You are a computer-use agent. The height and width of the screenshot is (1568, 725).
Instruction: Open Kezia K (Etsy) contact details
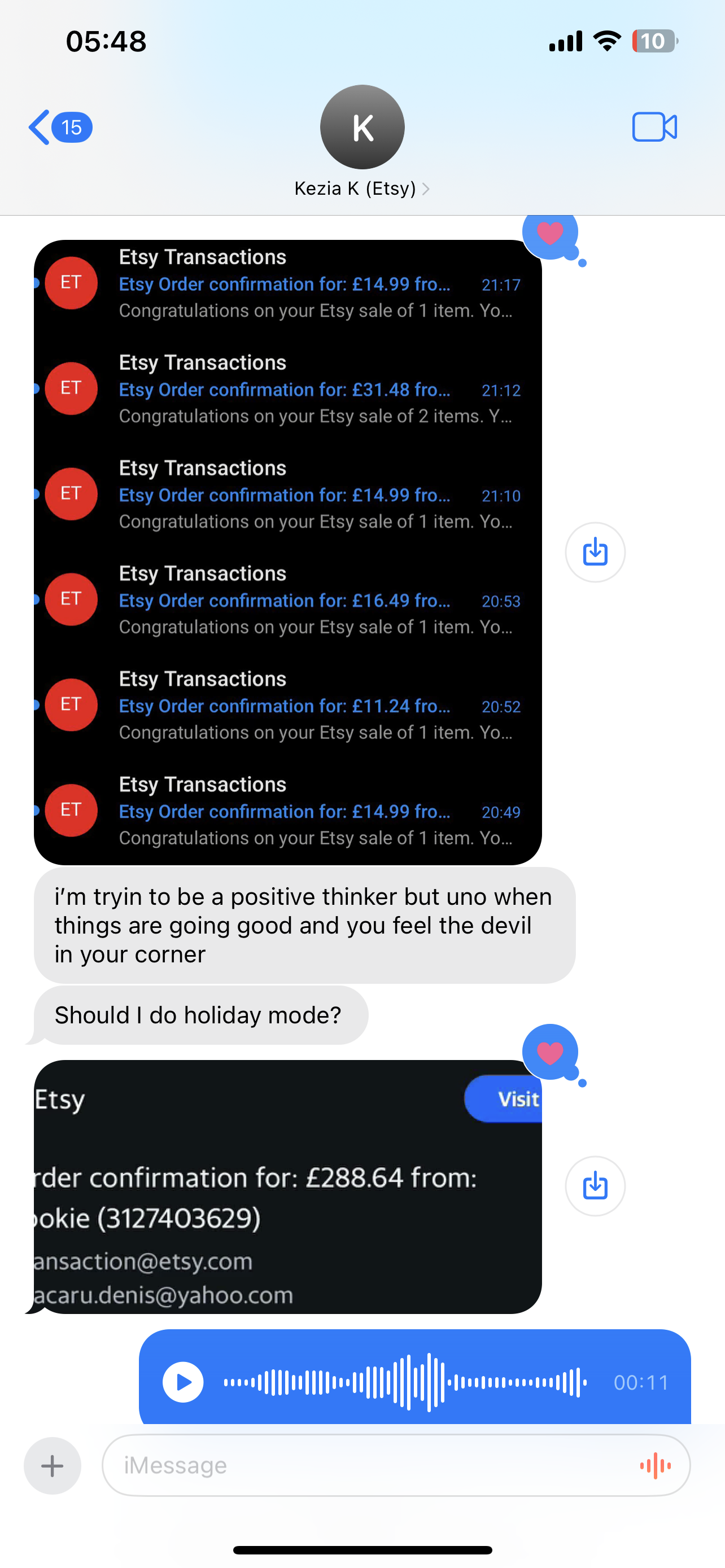tap(361, 189)
